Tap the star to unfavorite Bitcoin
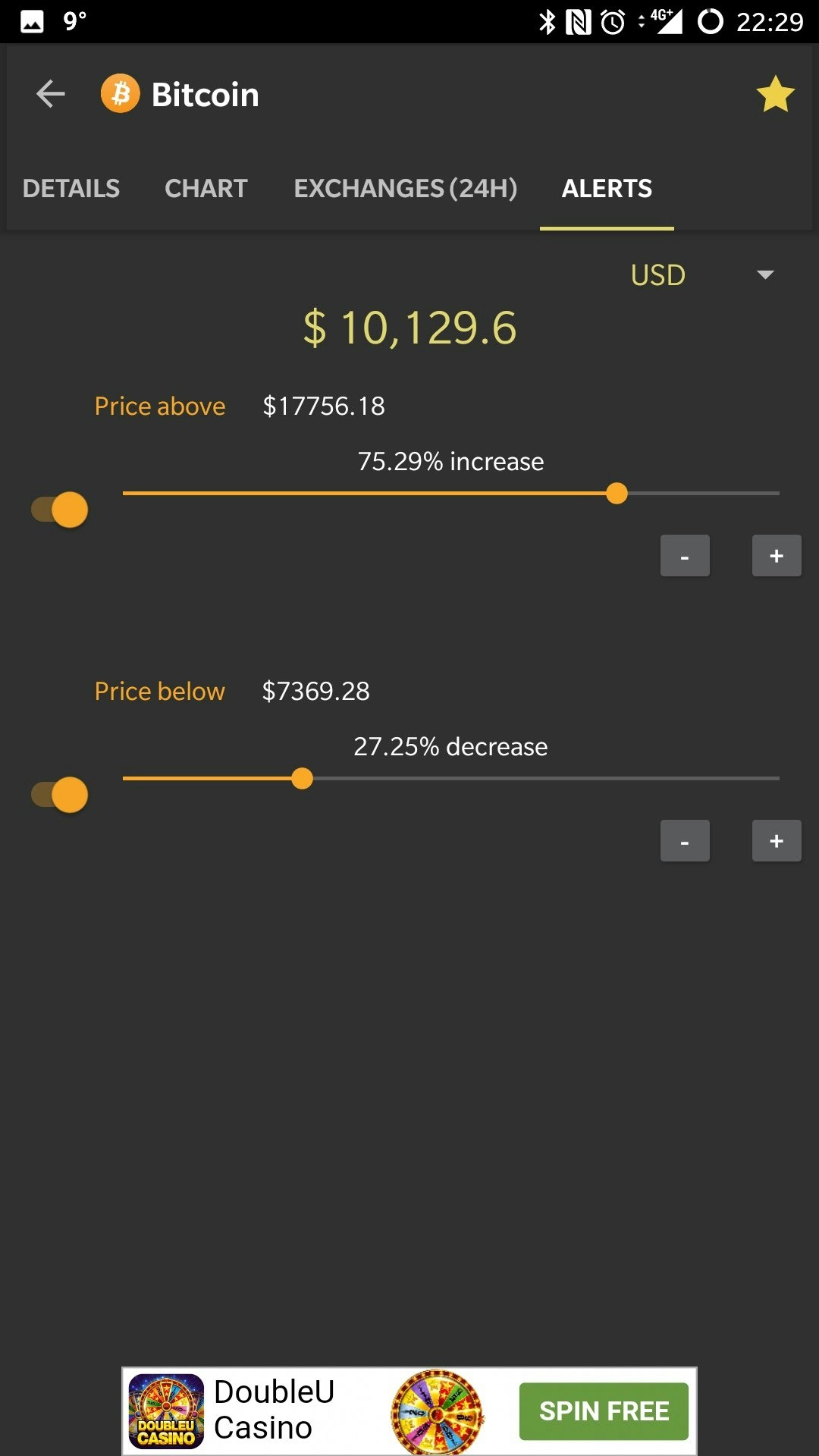The image size is (819, 1456). coord(774,93)
